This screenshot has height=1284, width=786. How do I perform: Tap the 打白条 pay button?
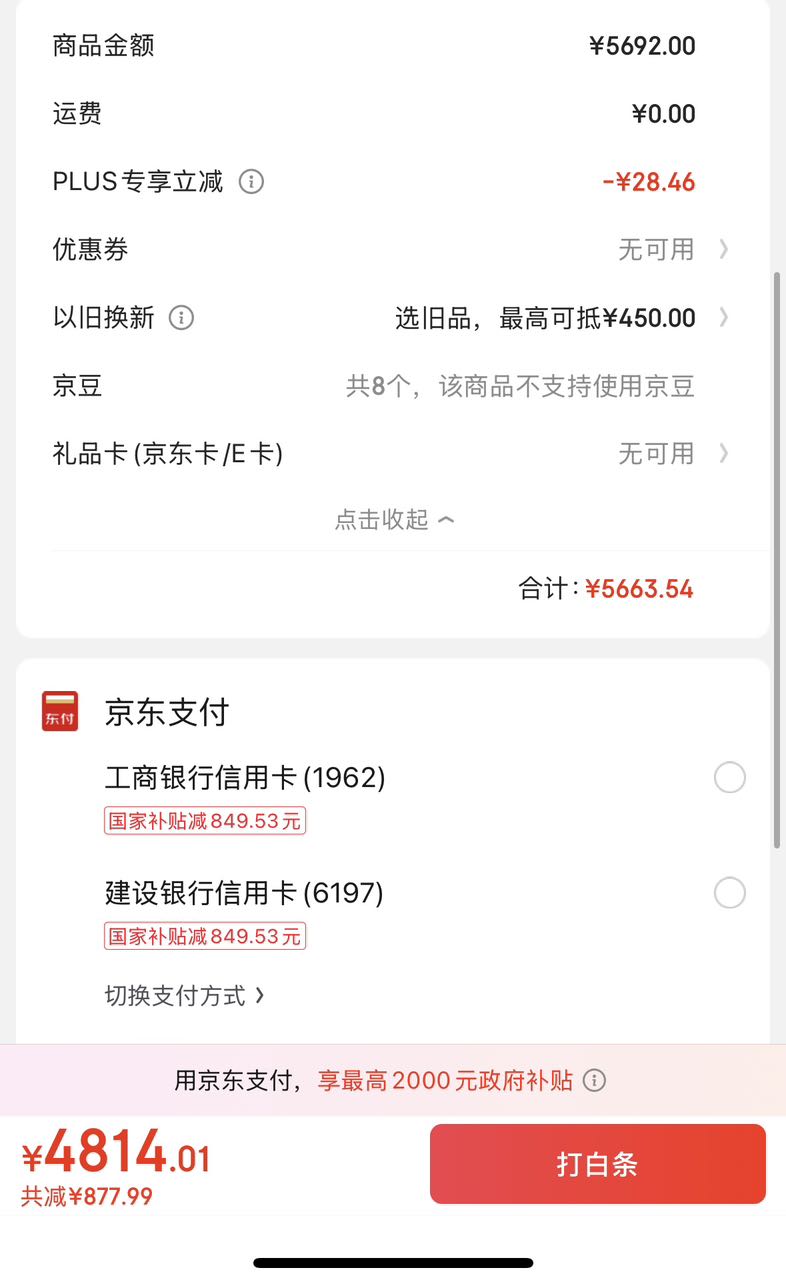pyautogui.click(x=598, y=1164)
